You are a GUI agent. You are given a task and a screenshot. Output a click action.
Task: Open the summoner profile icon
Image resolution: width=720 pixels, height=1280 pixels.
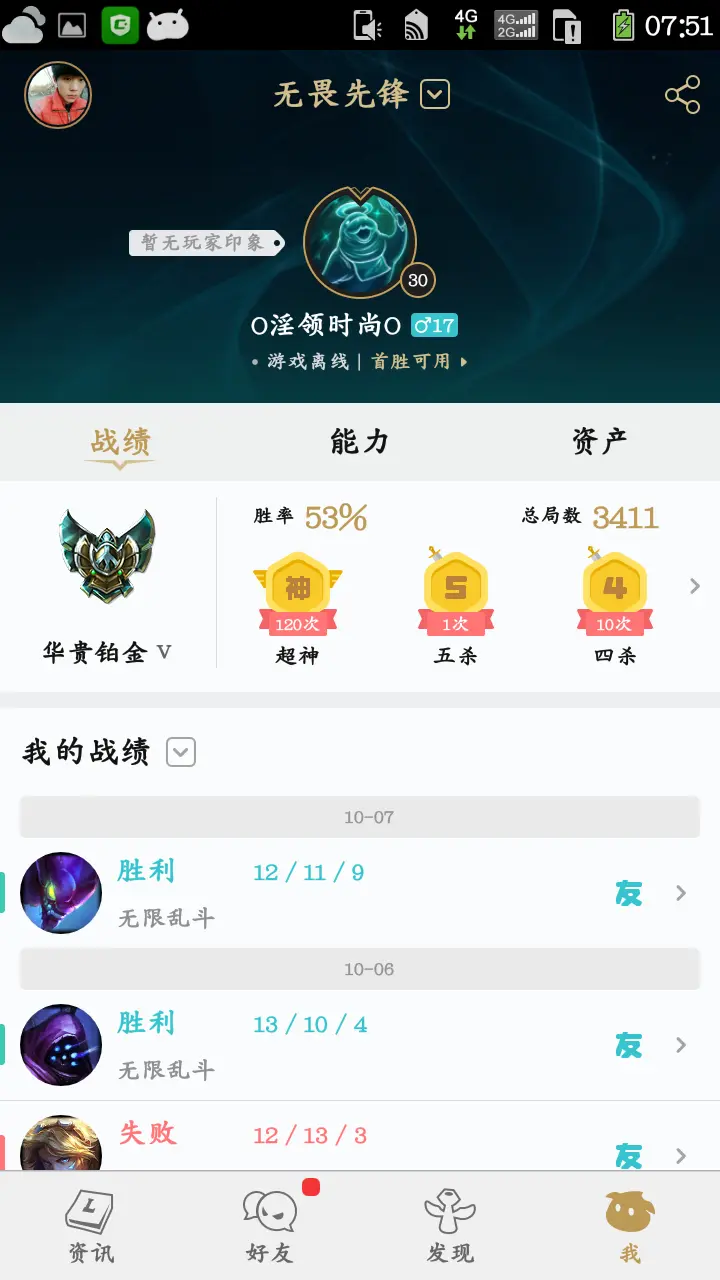coord(360,242)
